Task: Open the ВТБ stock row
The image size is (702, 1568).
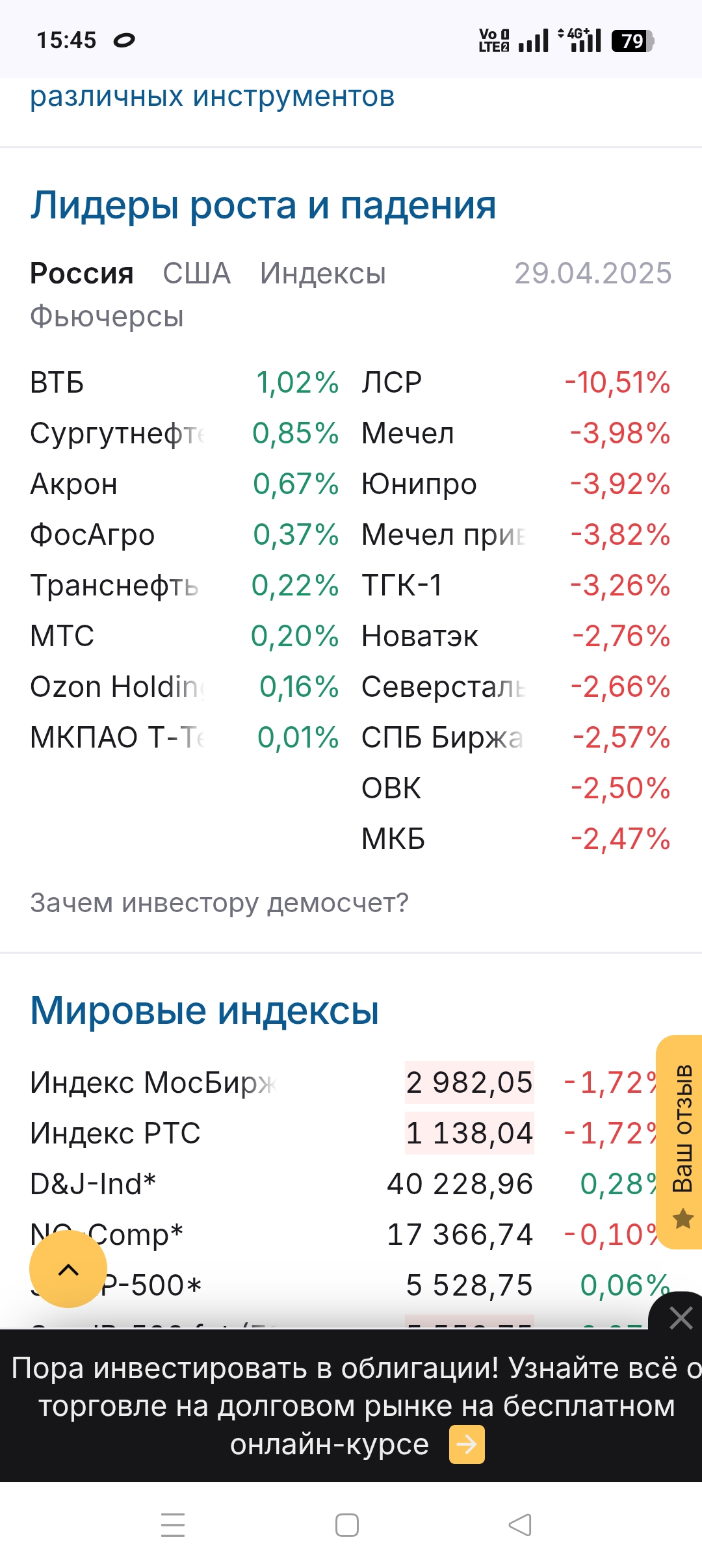Action: (x=57, y=383)
